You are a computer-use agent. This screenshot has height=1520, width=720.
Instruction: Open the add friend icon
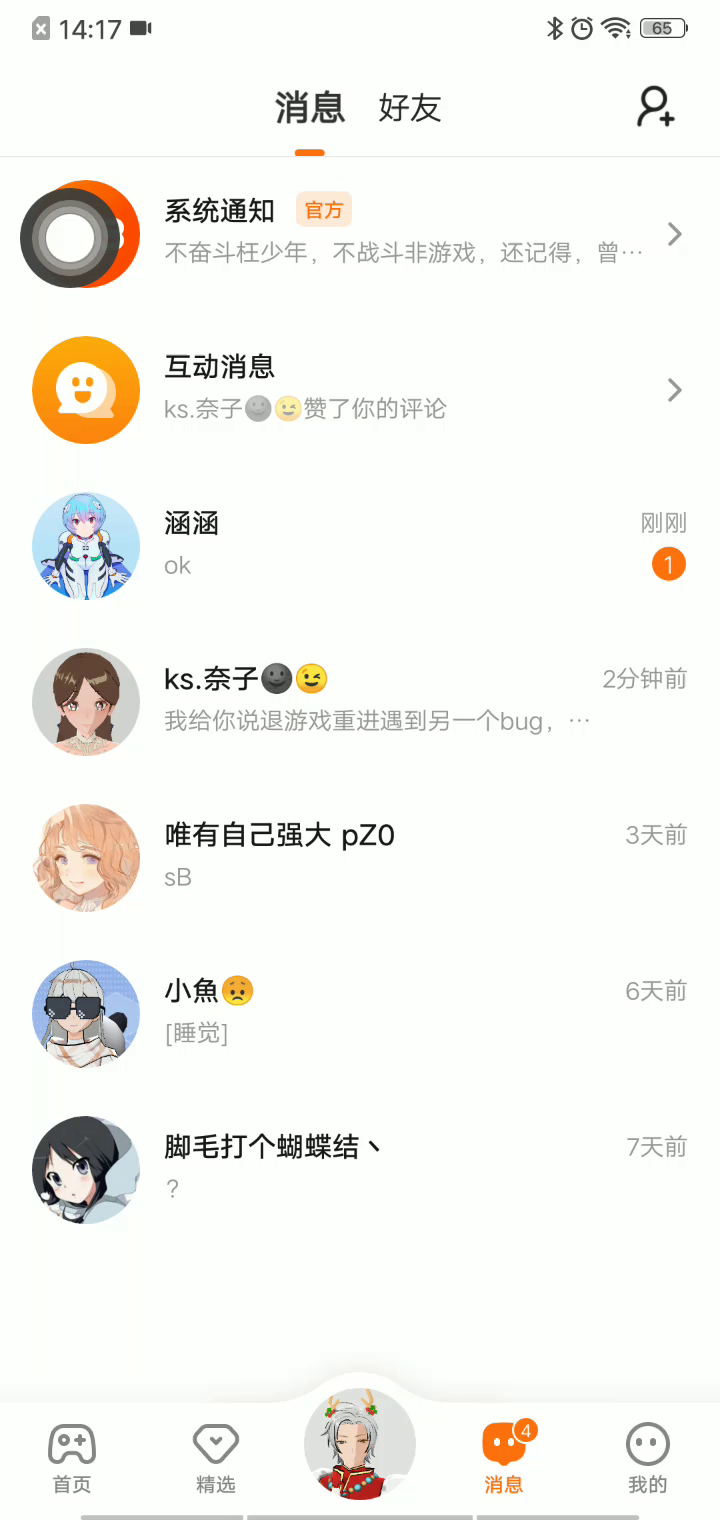point(656,107)
